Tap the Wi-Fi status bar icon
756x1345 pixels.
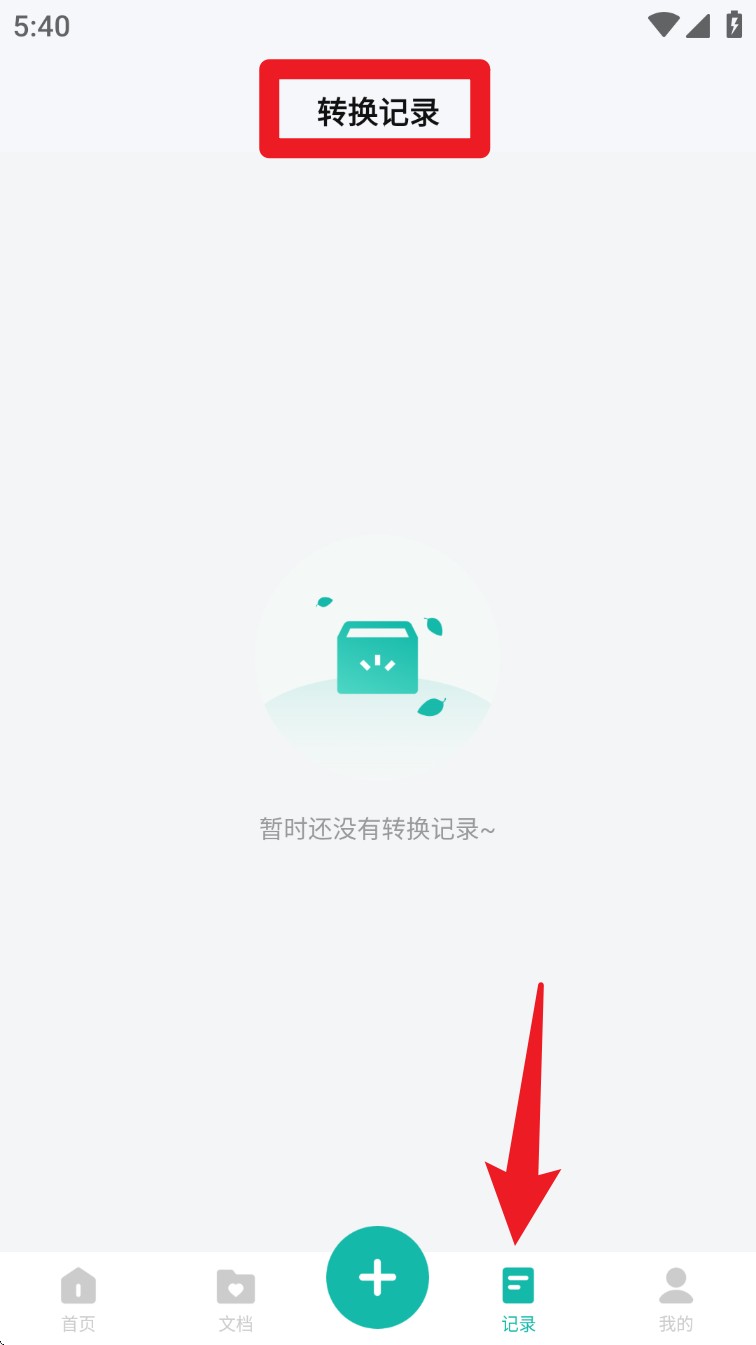662,26
